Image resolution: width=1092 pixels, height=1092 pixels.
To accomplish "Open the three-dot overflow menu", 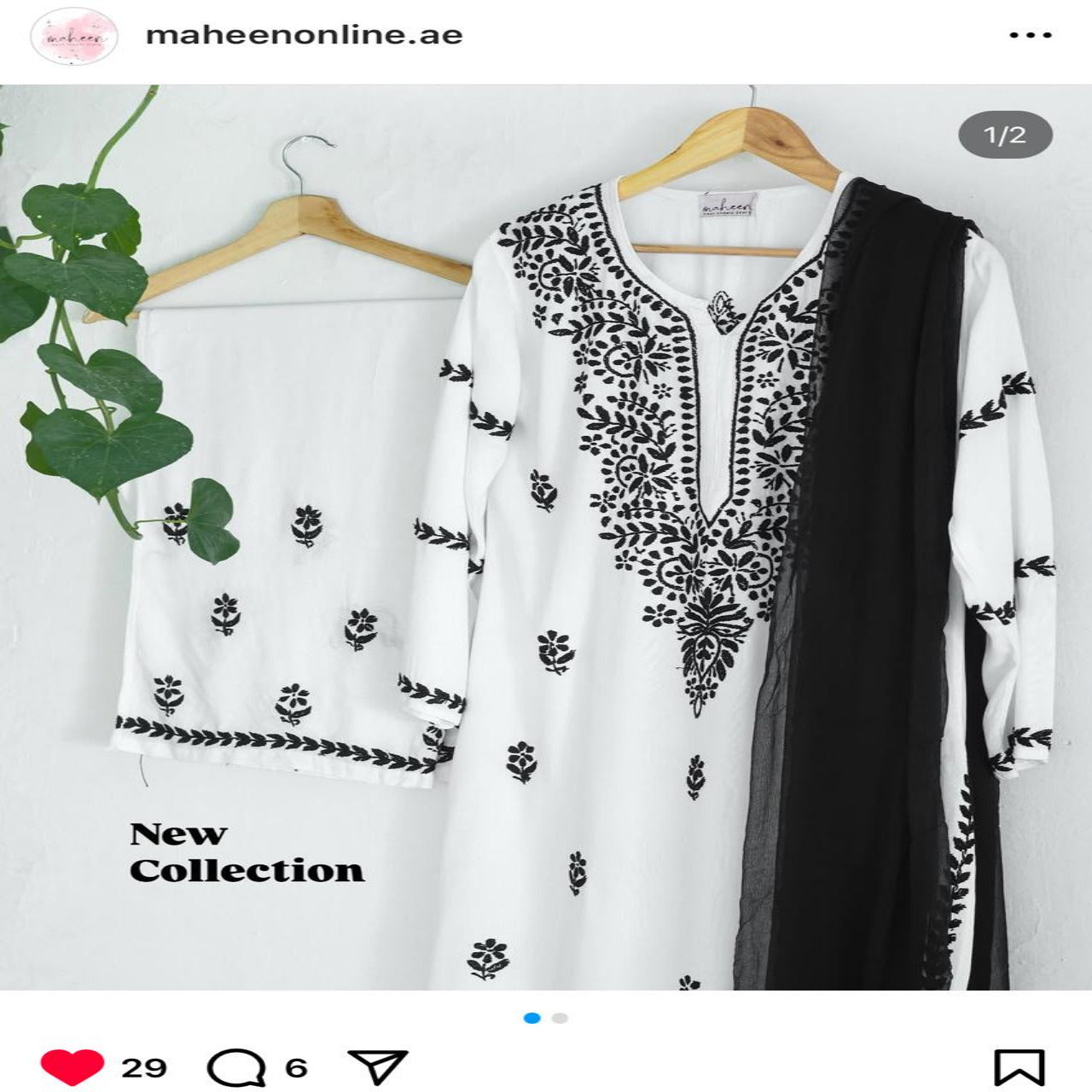I will click(1030, 36).
